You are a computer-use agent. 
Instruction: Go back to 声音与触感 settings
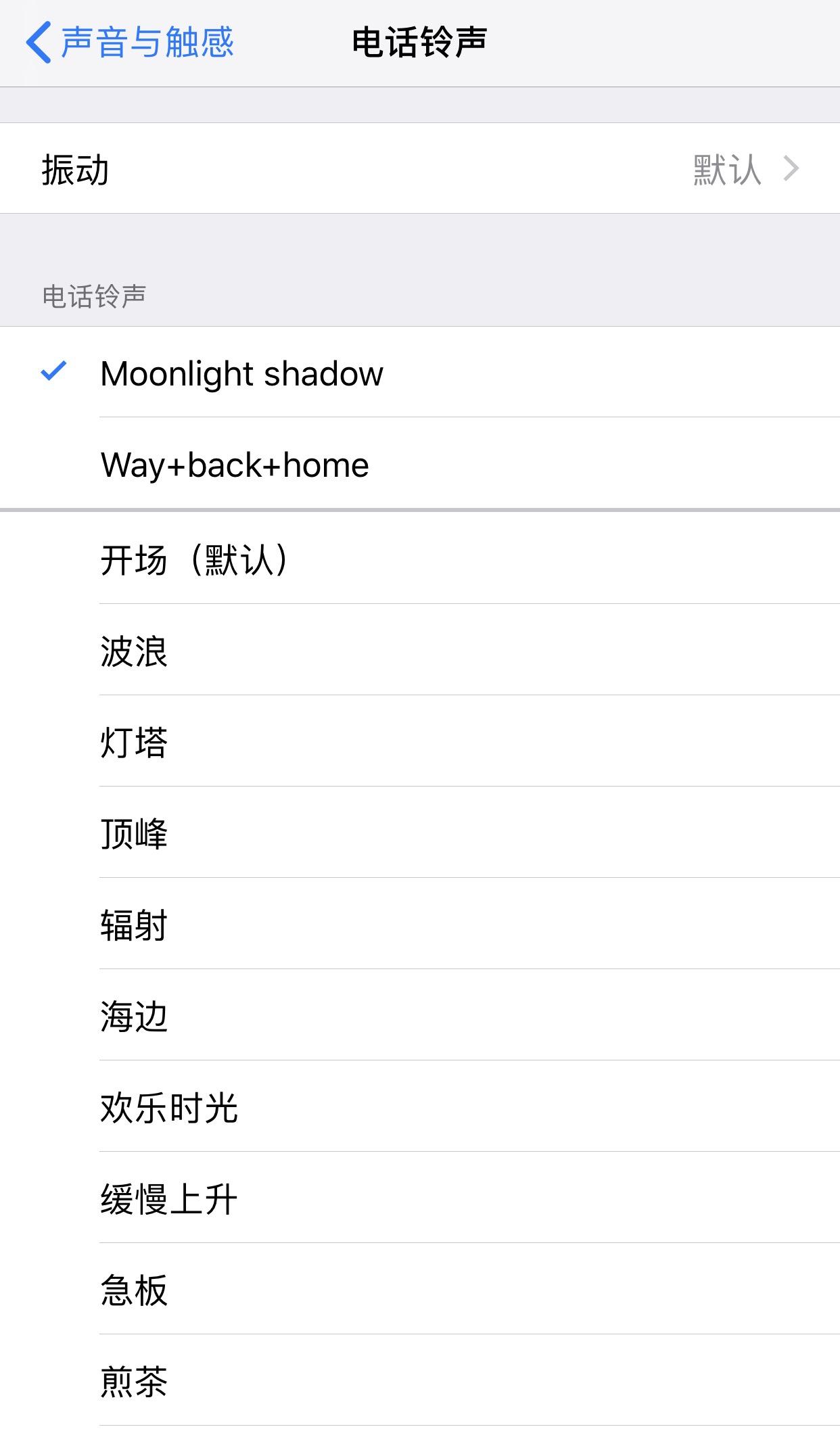130,43
